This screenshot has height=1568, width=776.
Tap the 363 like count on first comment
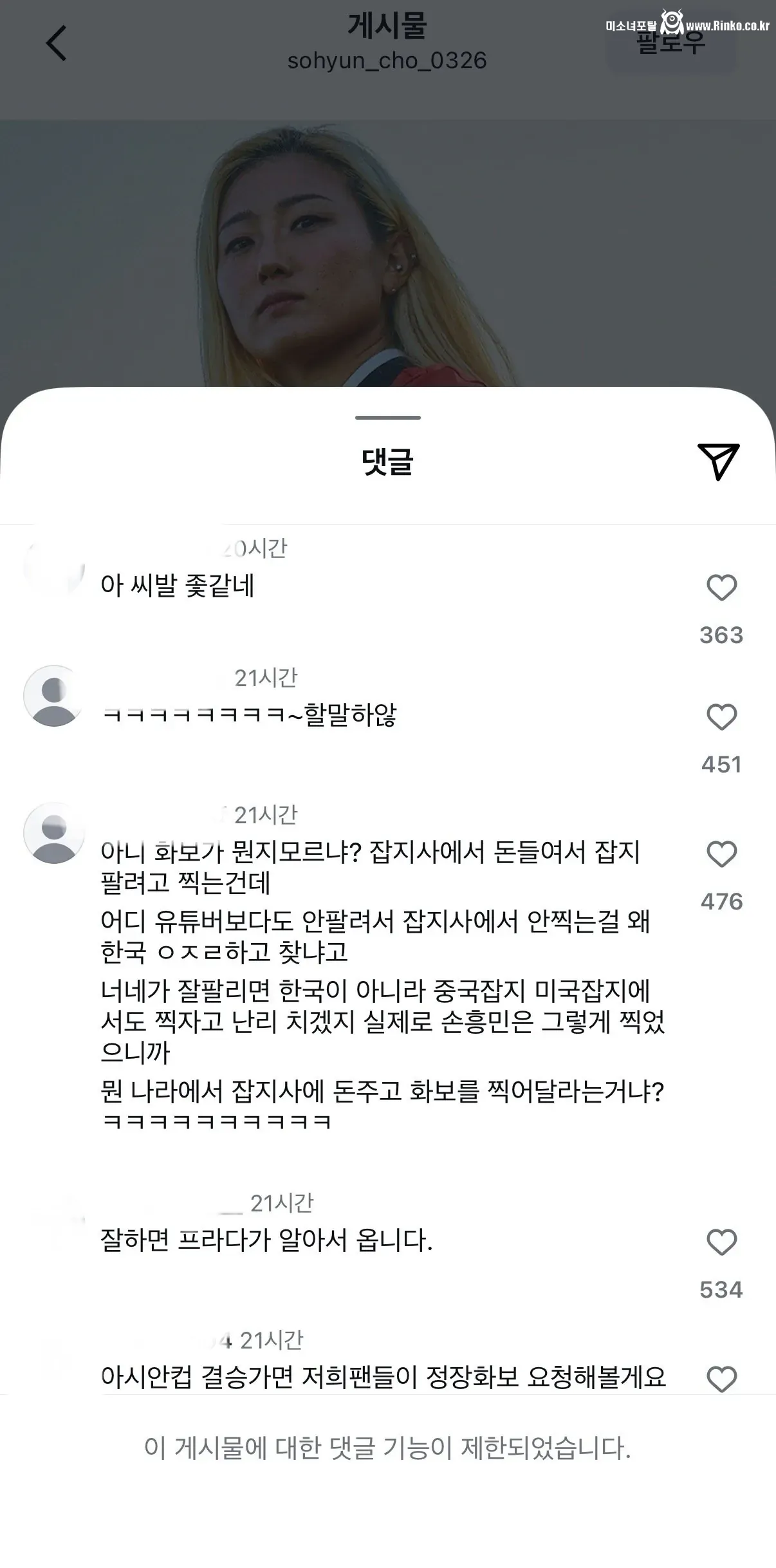pyautogui.click(x=720, y=634)
